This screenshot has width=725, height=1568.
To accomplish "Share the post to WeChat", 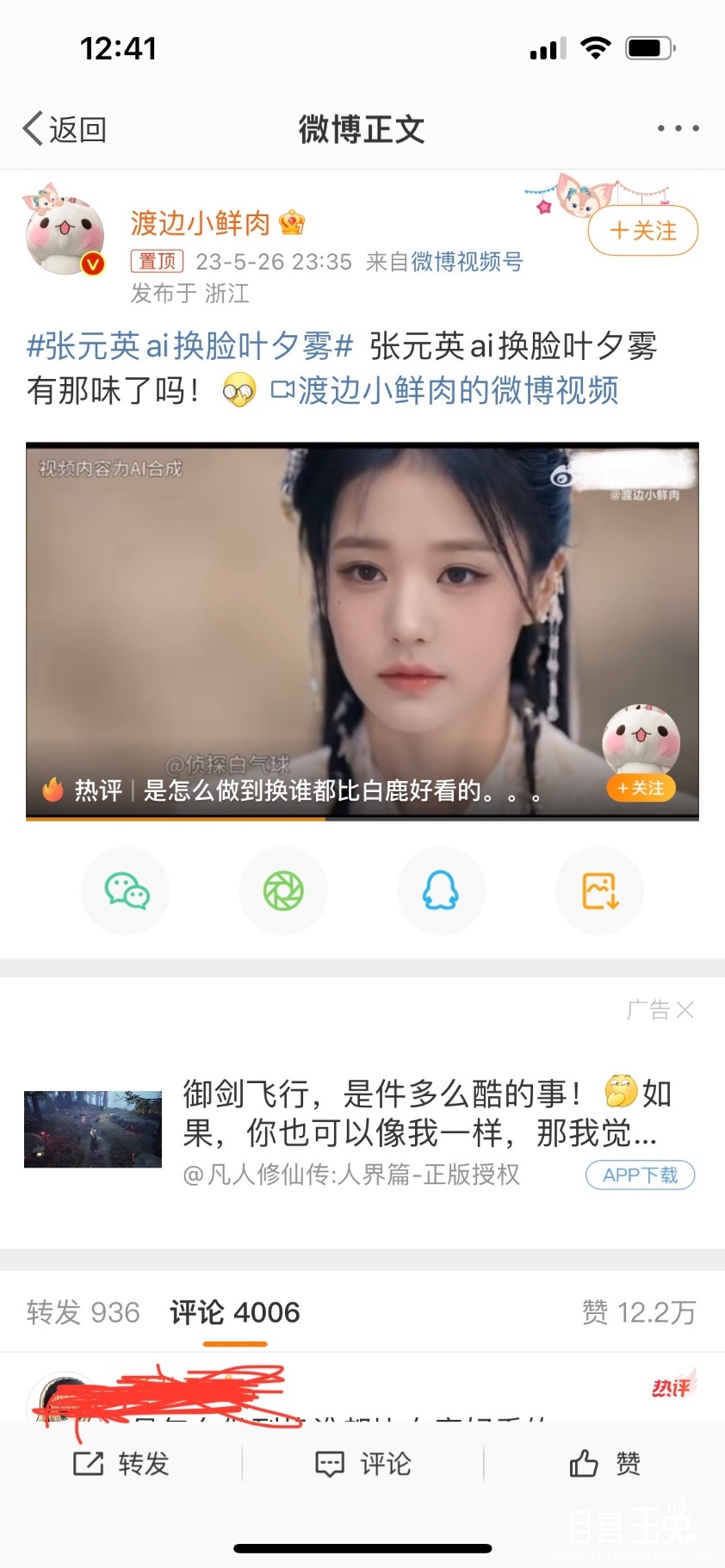I will [x=126, y=891].
